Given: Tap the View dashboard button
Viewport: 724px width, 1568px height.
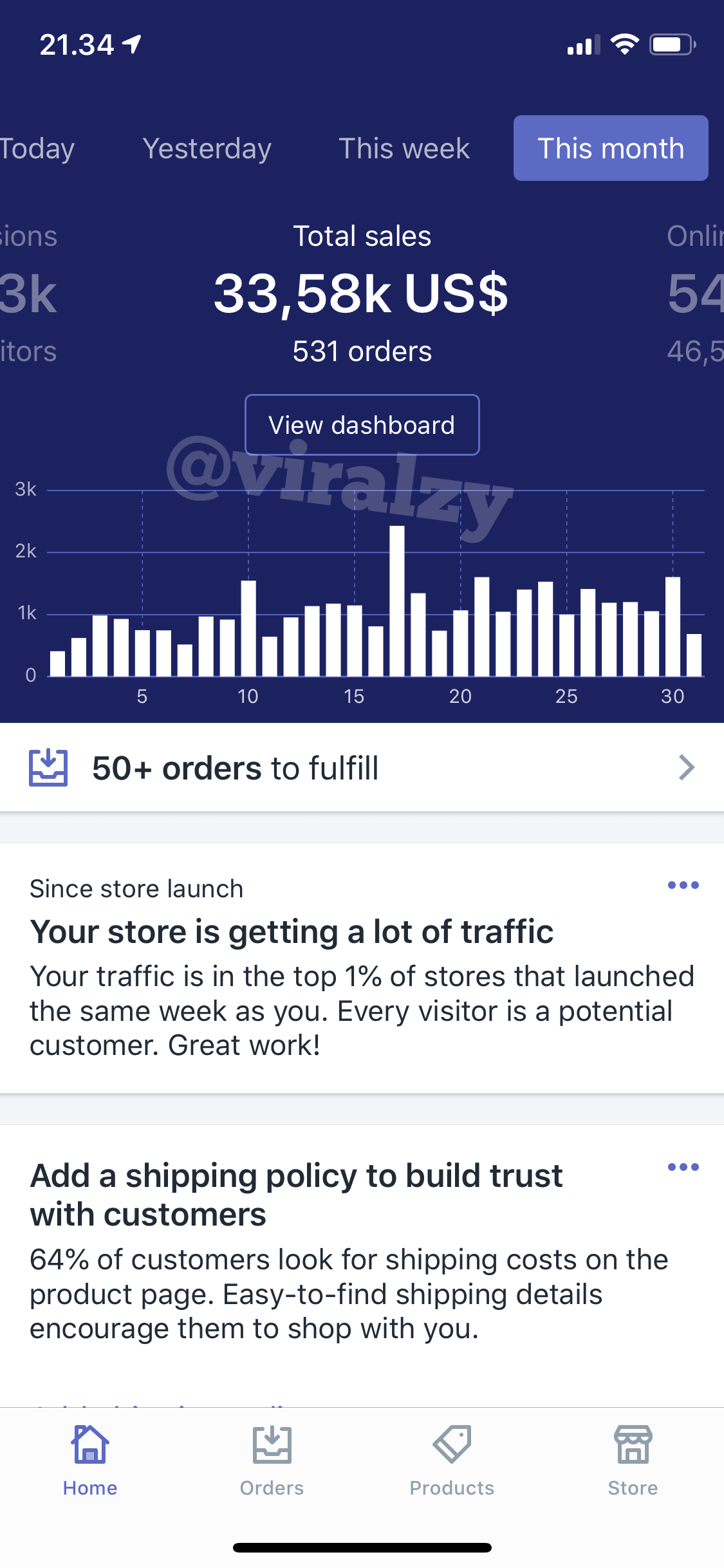Looking at the screenshot, I should pyautogui.click(x=362, y=425).
